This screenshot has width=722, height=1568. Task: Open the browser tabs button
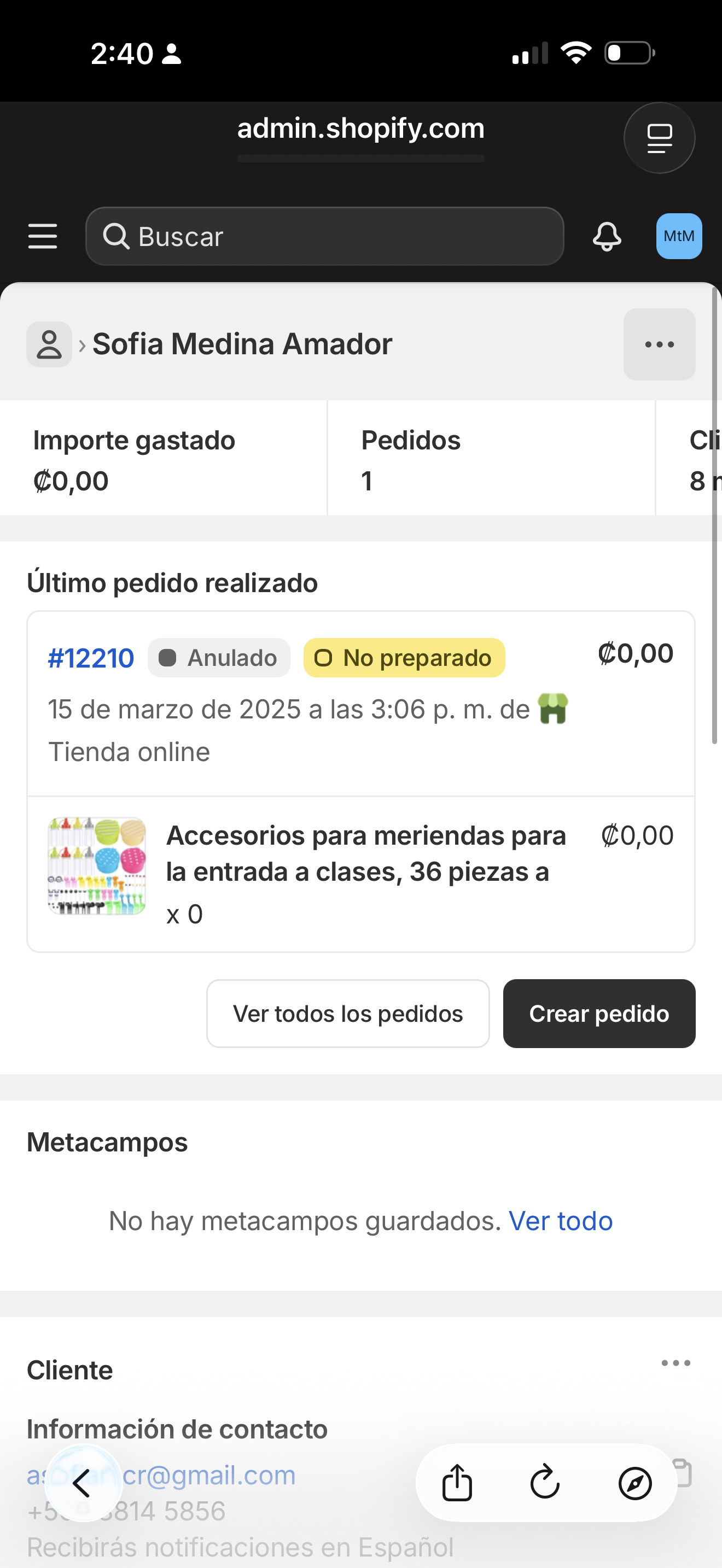[659, 138]
